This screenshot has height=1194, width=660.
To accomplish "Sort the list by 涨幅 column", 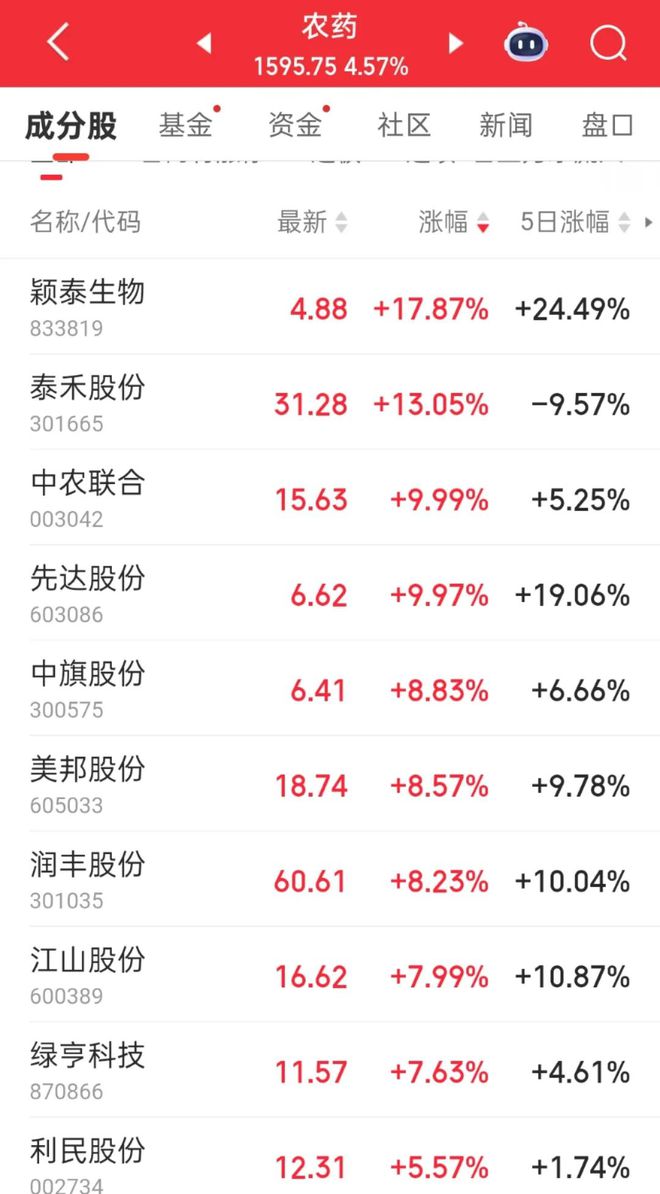I will point(454,222).
